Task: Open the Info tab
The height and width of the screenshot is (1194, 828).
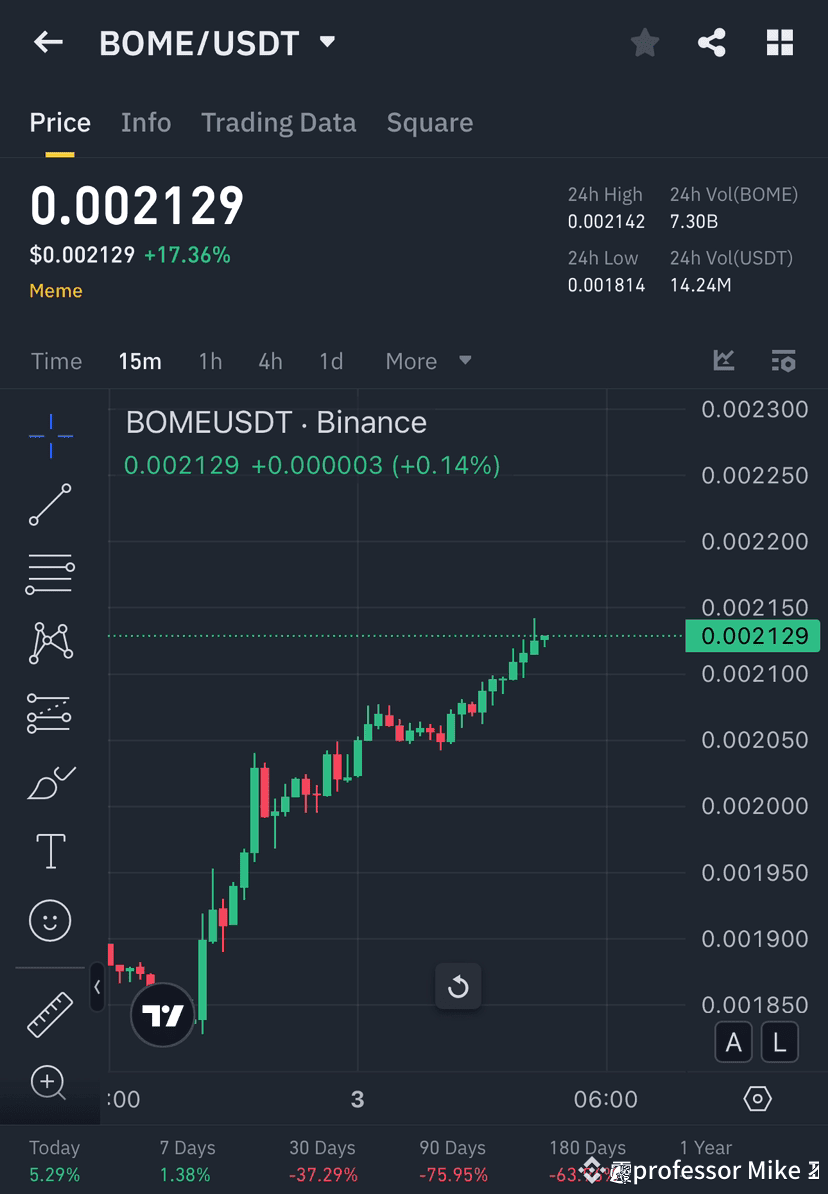Action: tap(146, 122)
